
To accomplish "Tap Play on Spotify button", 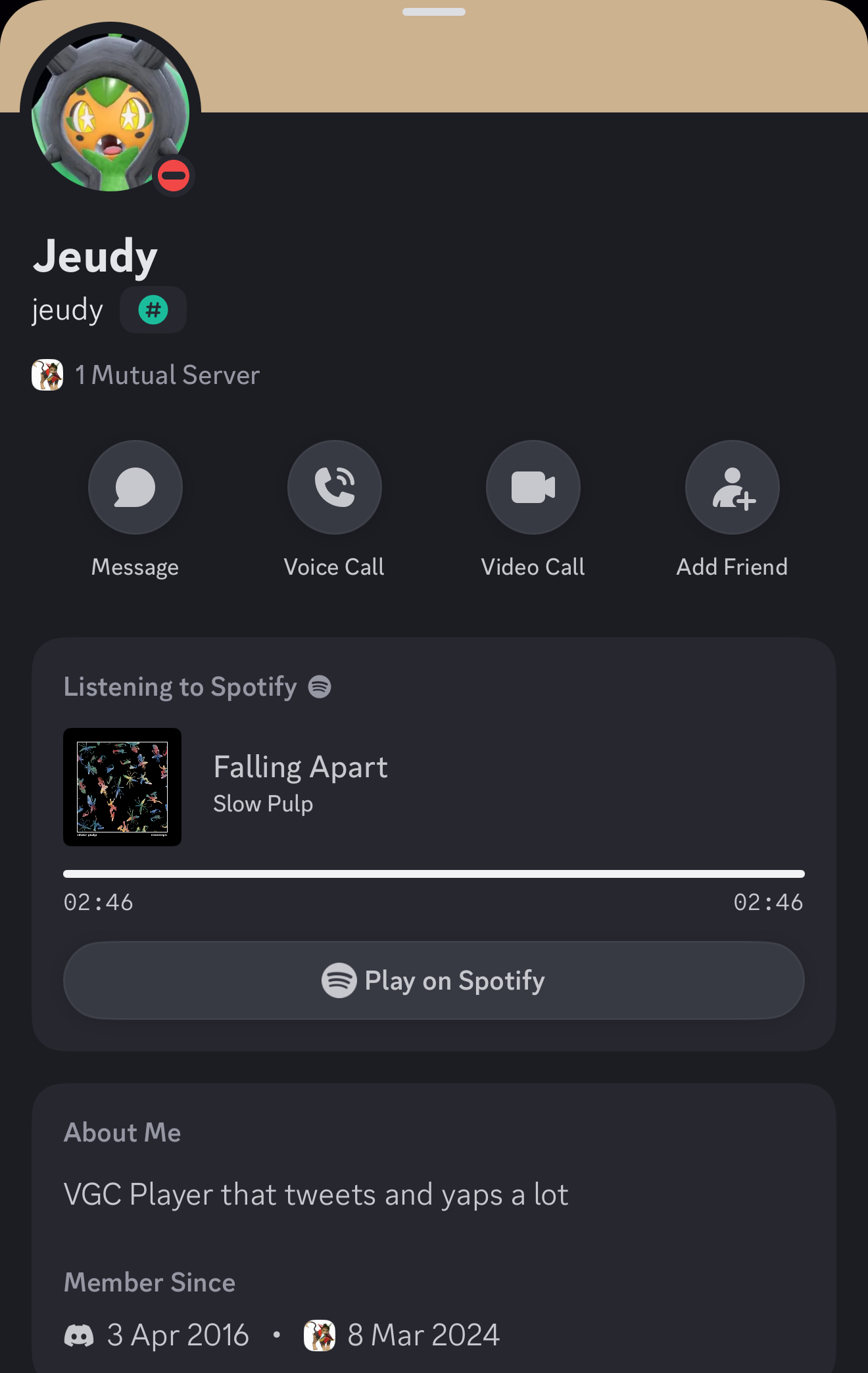I will click(x=434, y=980).
